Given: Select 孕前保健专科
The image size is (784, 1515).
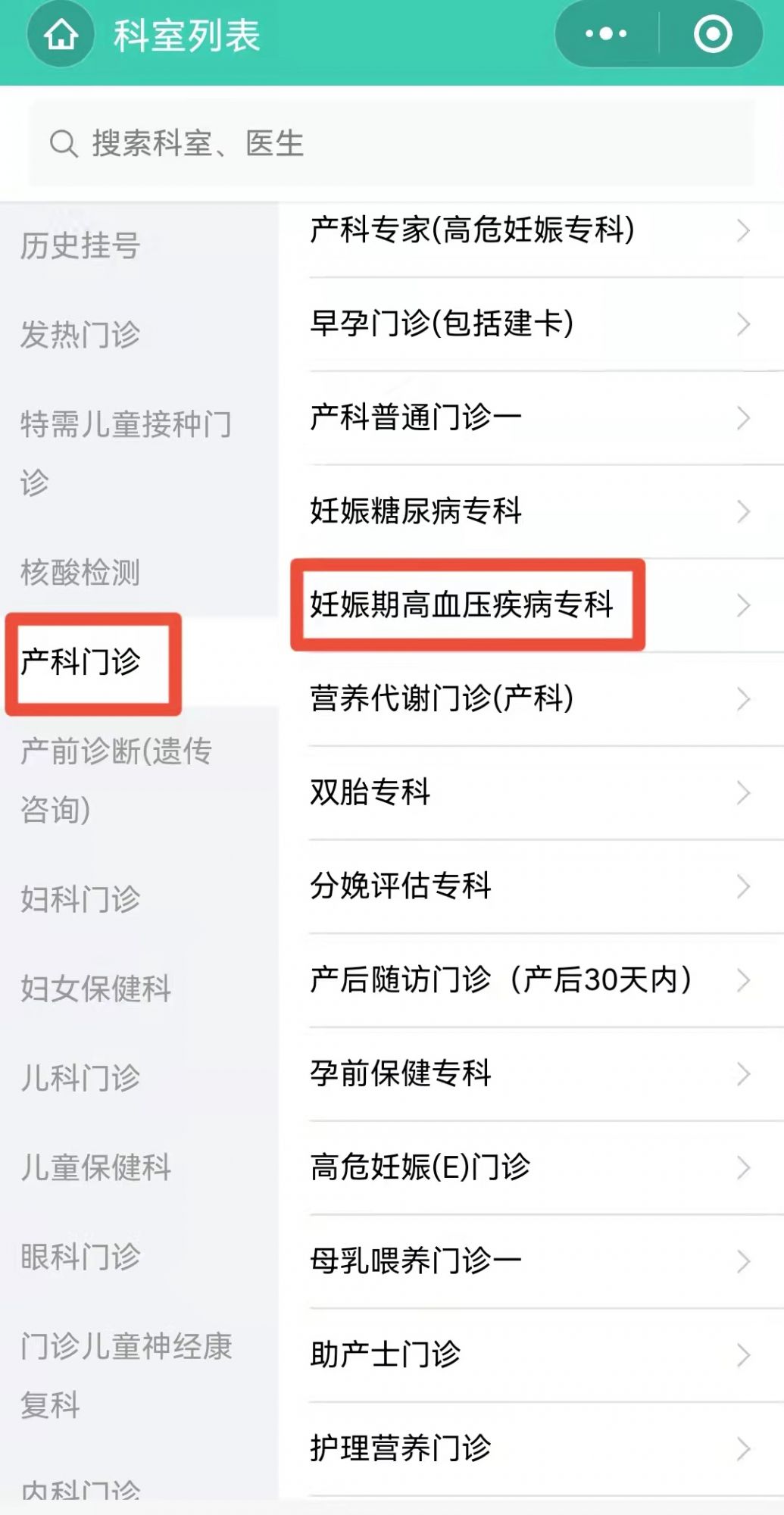Looking at the screenshot, I should (531, 1074).
